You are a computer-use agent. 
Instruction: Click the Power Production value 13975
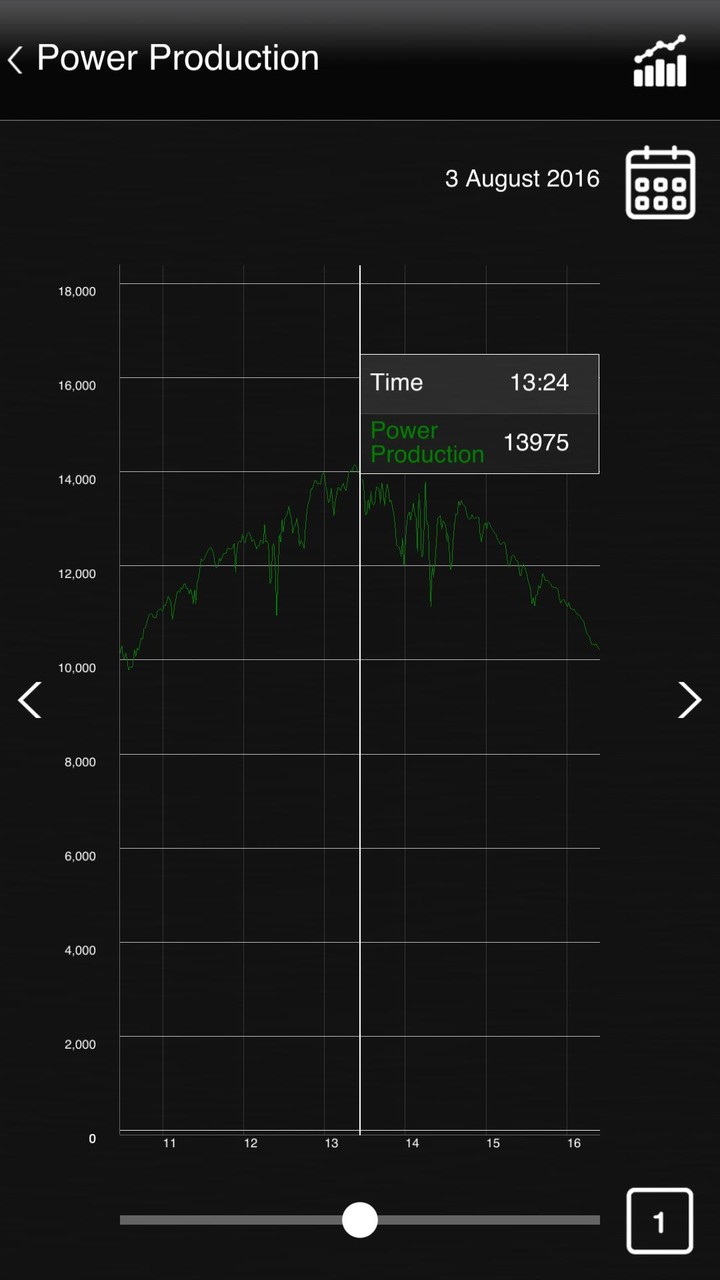coord(537,442)
